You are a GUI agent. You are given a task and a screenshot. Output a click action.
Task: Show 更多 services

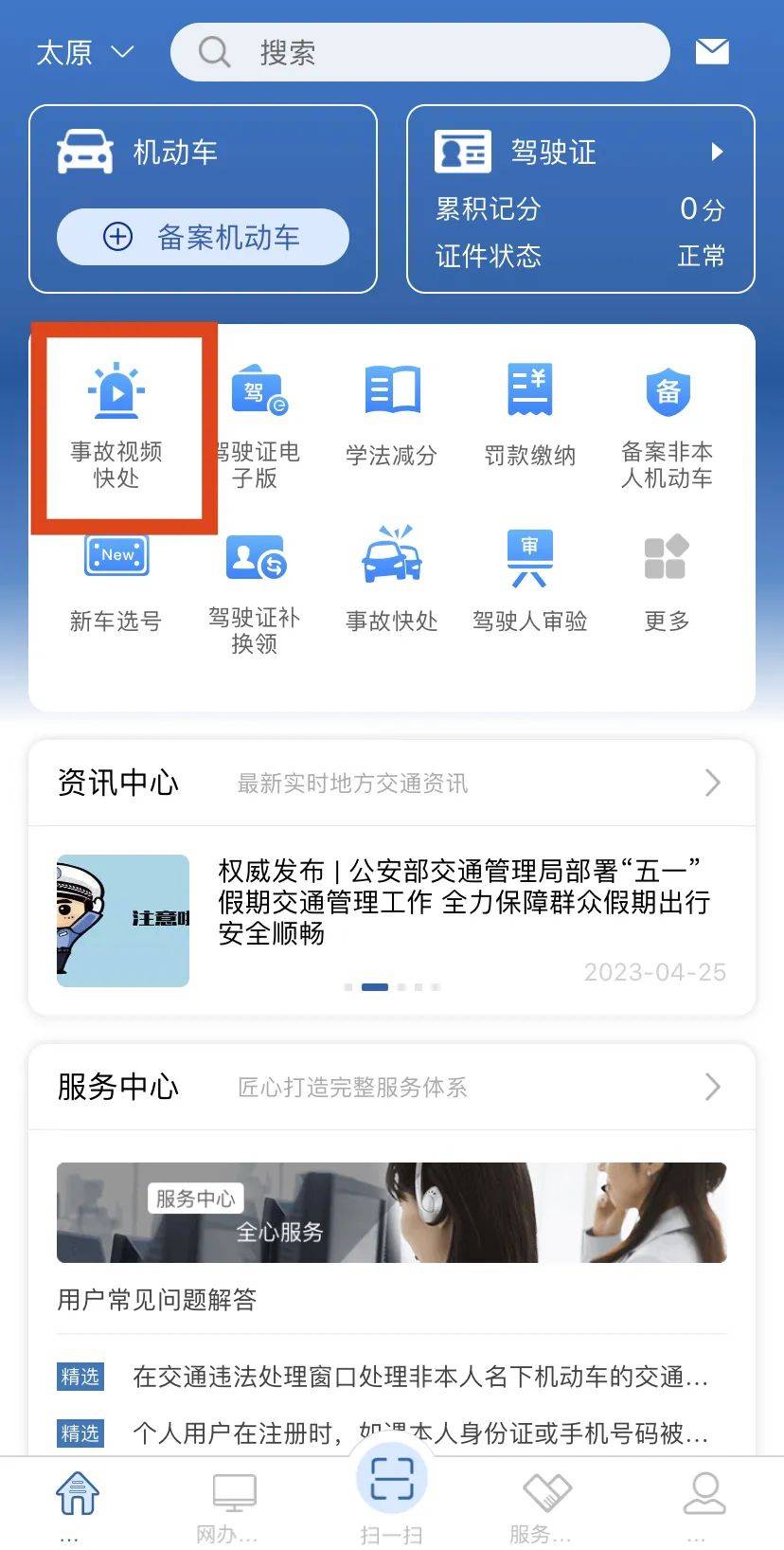668,580
